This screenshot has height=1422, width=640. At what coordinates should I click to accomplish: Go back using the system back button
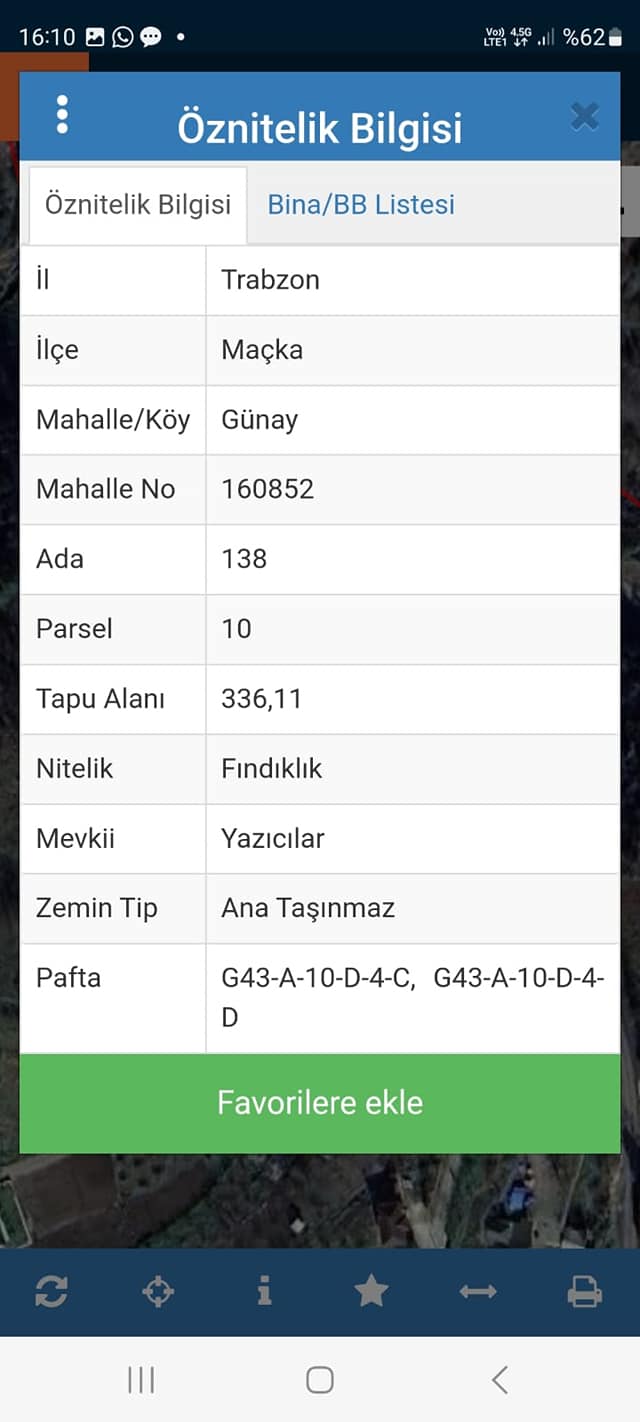[x=500, y=1380]
